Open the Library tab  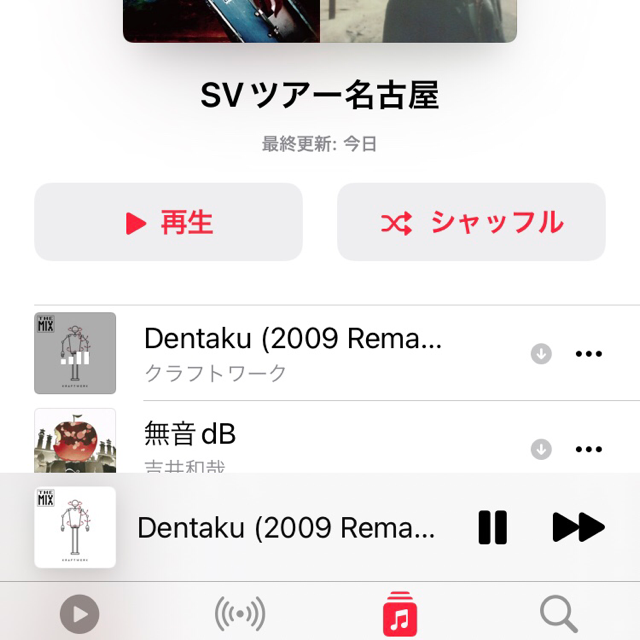[400, 613]
